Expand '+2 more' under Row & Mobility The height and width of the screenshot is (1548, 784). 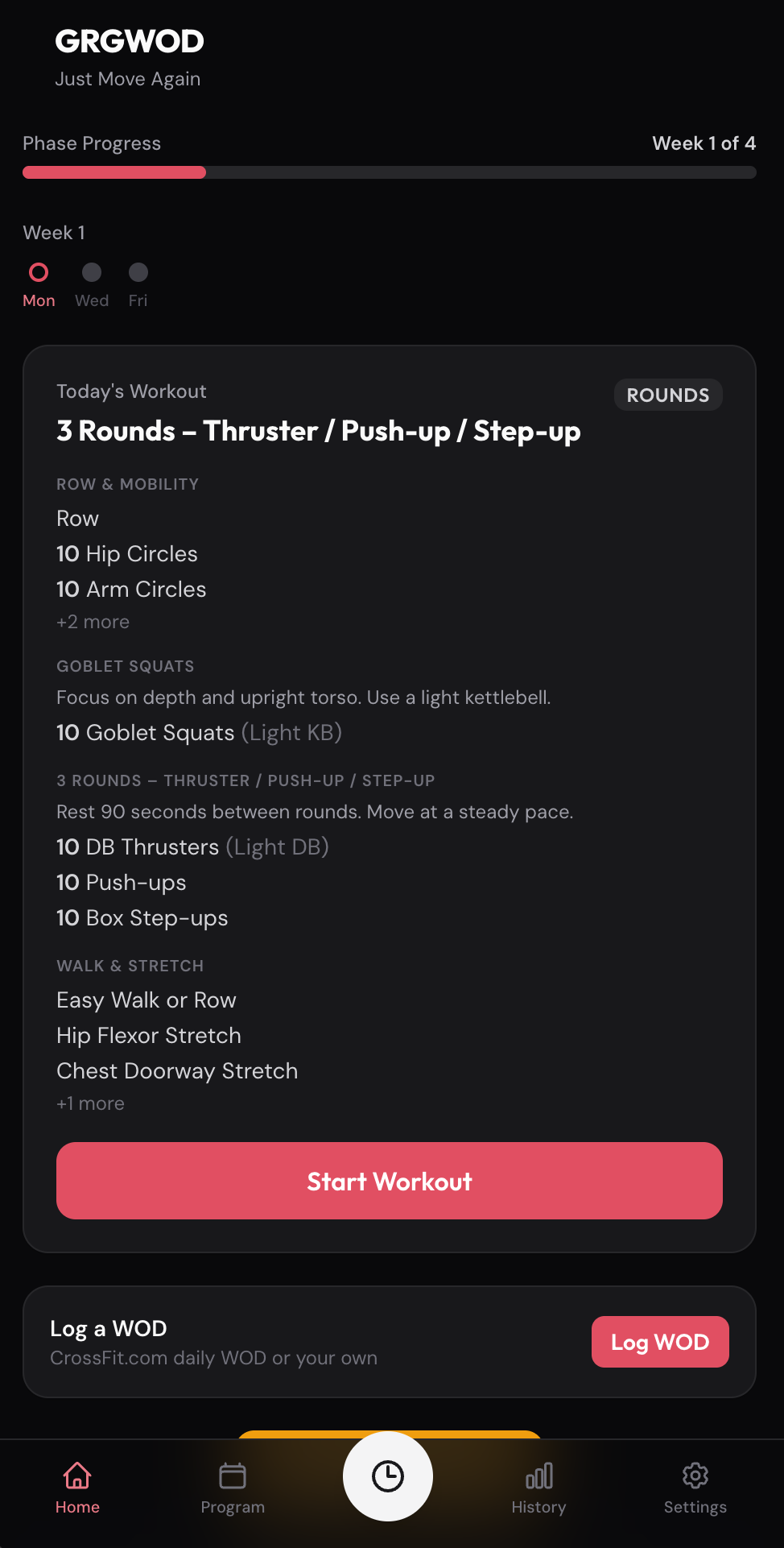click(92, 621)
